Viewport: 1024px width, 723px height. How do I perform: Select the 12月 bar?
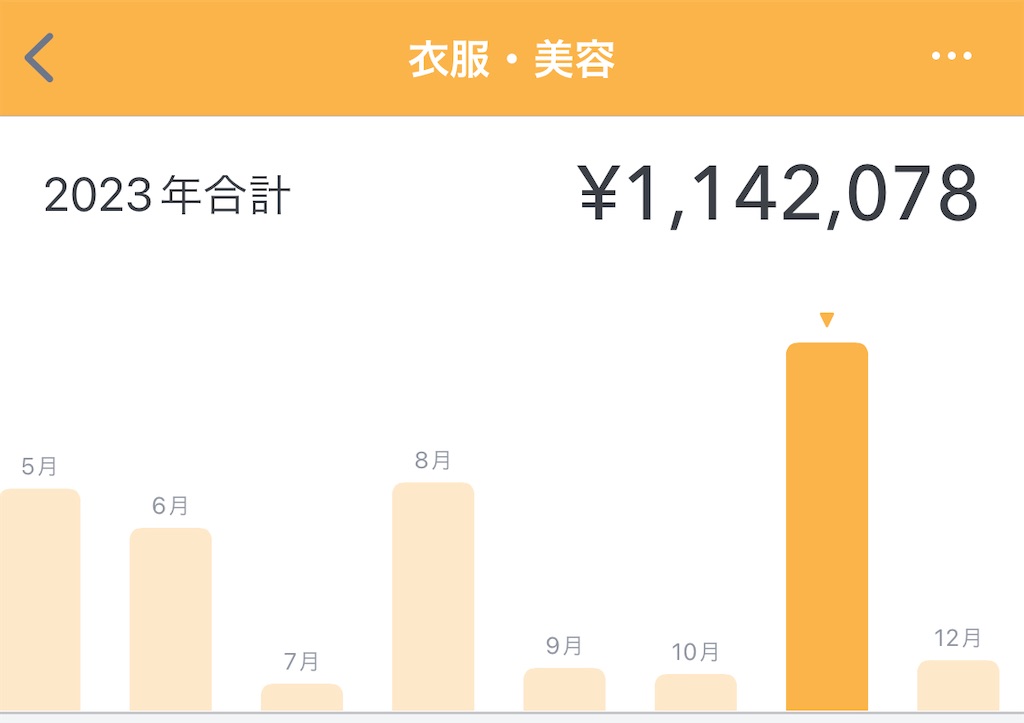coord(958,685)
